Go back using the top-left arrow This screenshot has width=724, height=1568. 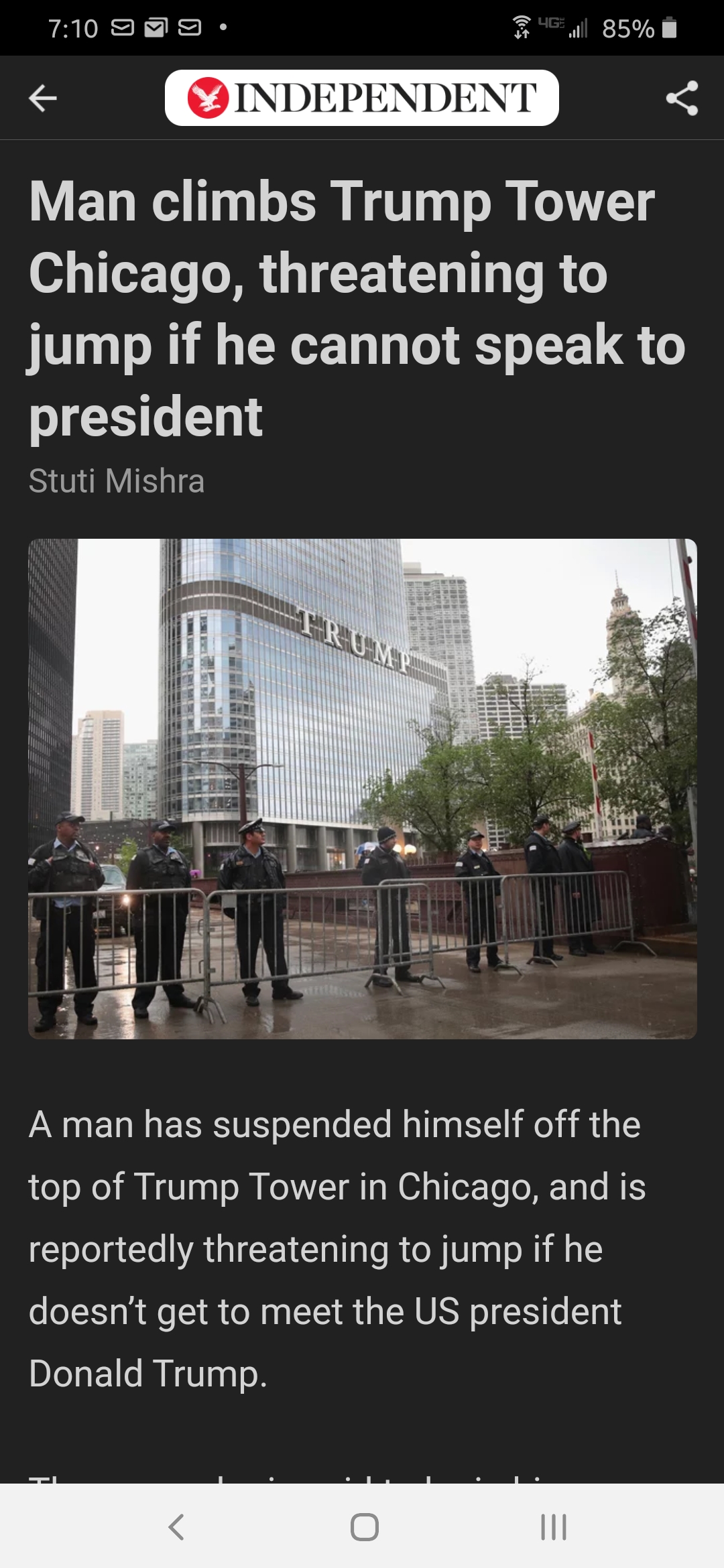point(43,99)
